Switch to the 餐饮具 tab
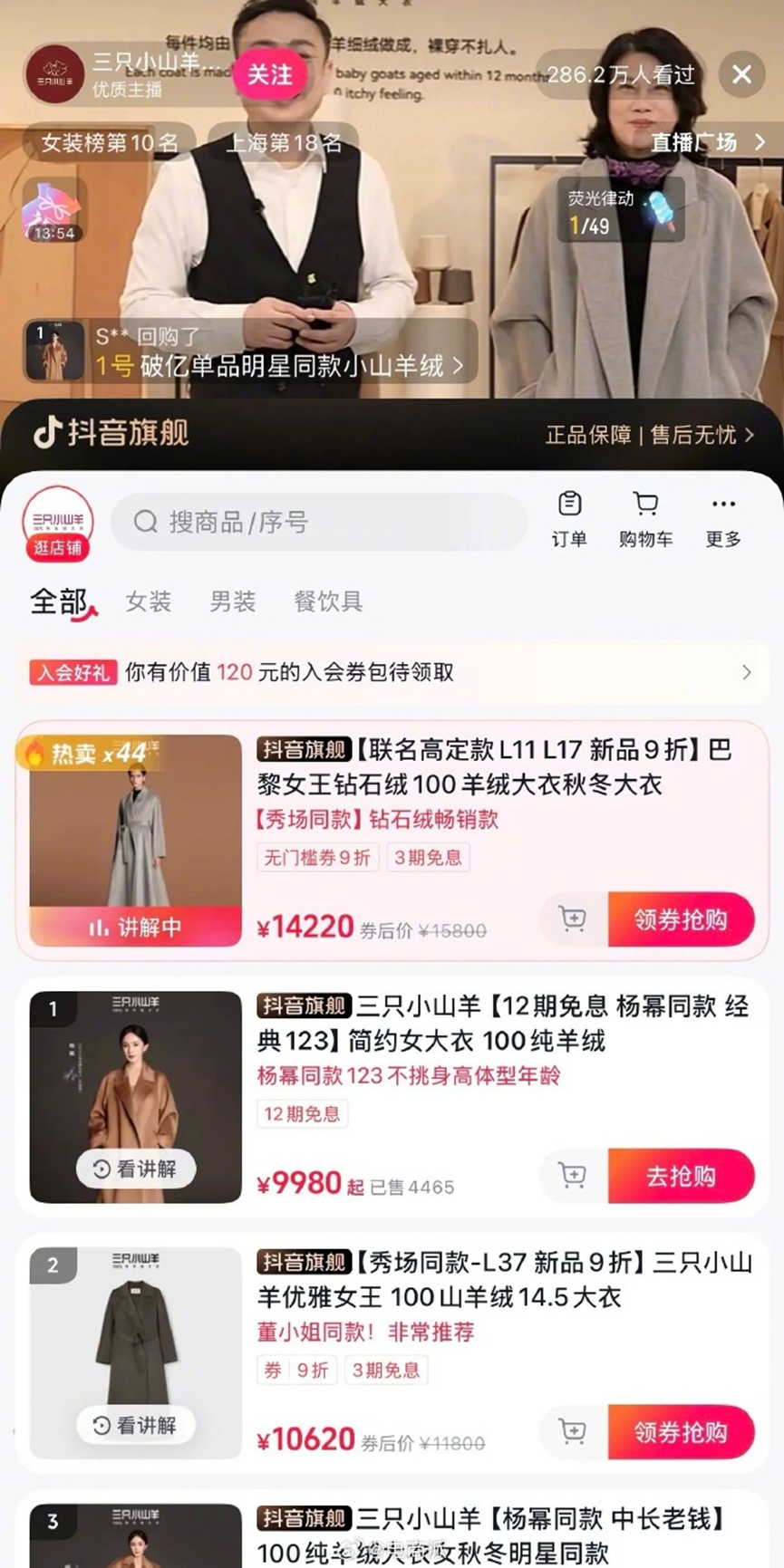The height and width of the screenshot is (1568, 784). point(328,601)
